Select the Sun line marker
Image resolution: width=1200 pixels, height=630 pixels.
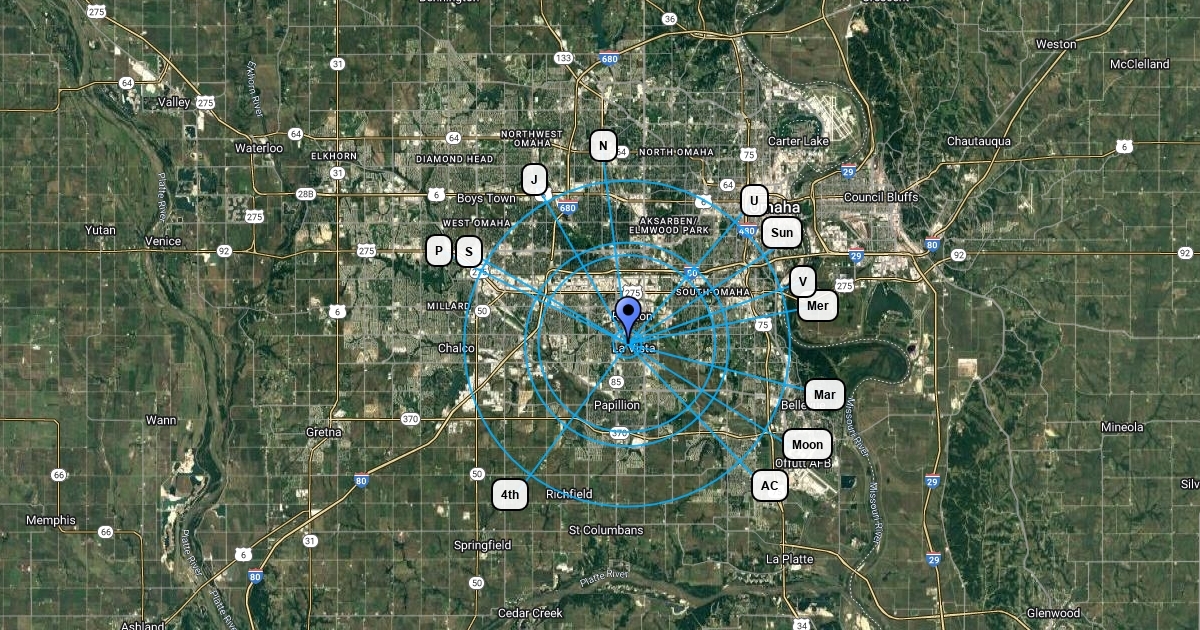[782, 234]
